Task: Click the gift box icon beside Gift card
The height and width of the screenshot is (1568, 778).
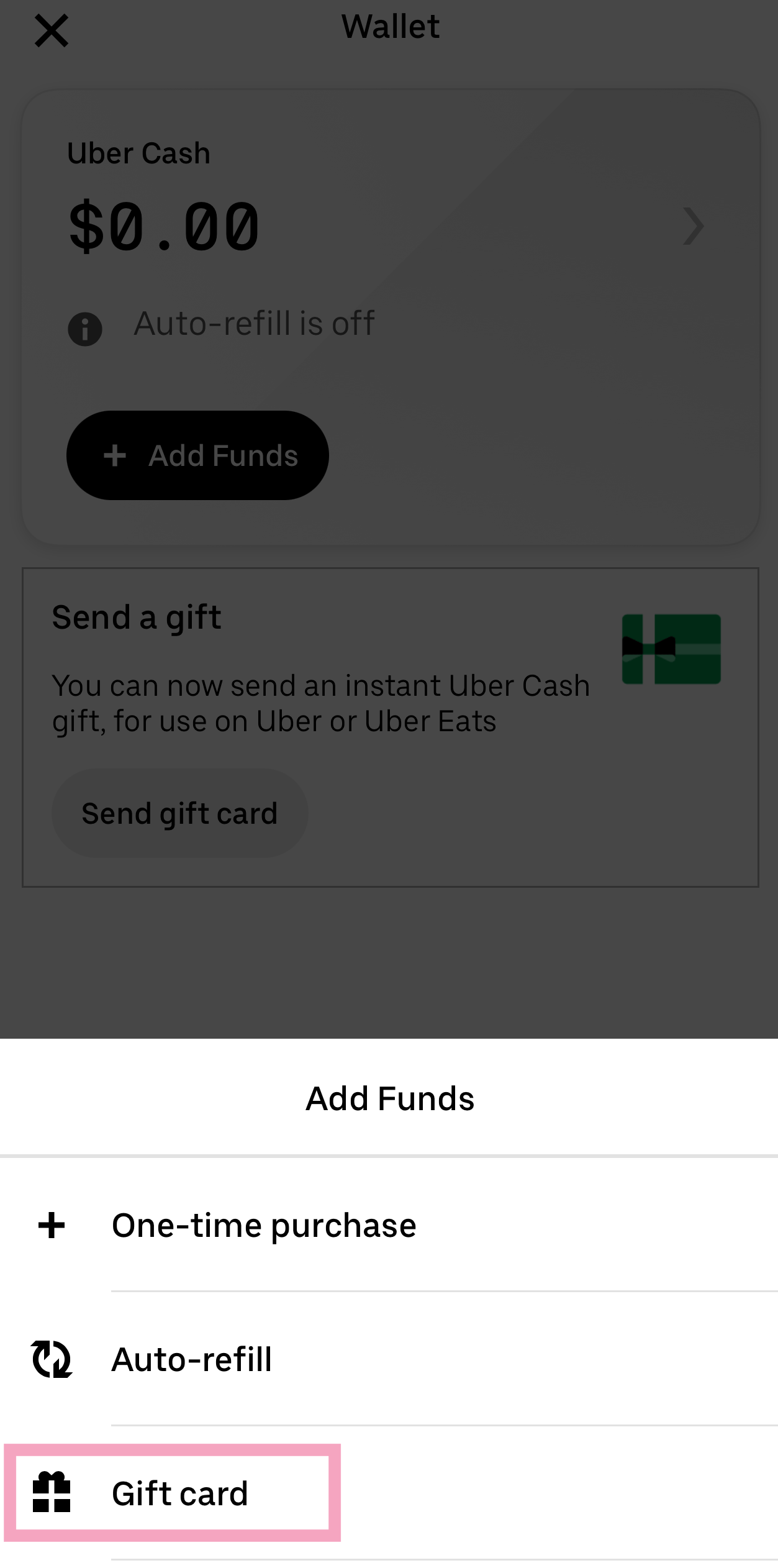Action: point(52,1493)
